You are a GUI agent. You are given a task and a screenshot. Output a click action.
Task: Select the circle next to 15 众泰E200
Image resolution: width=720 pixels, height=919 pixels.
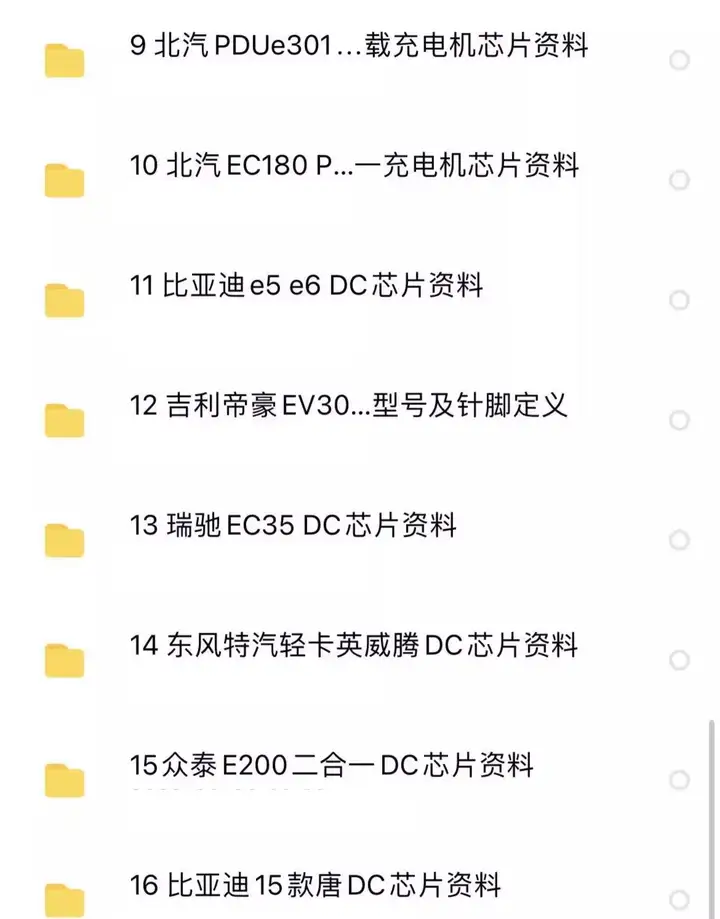[679, 779]
